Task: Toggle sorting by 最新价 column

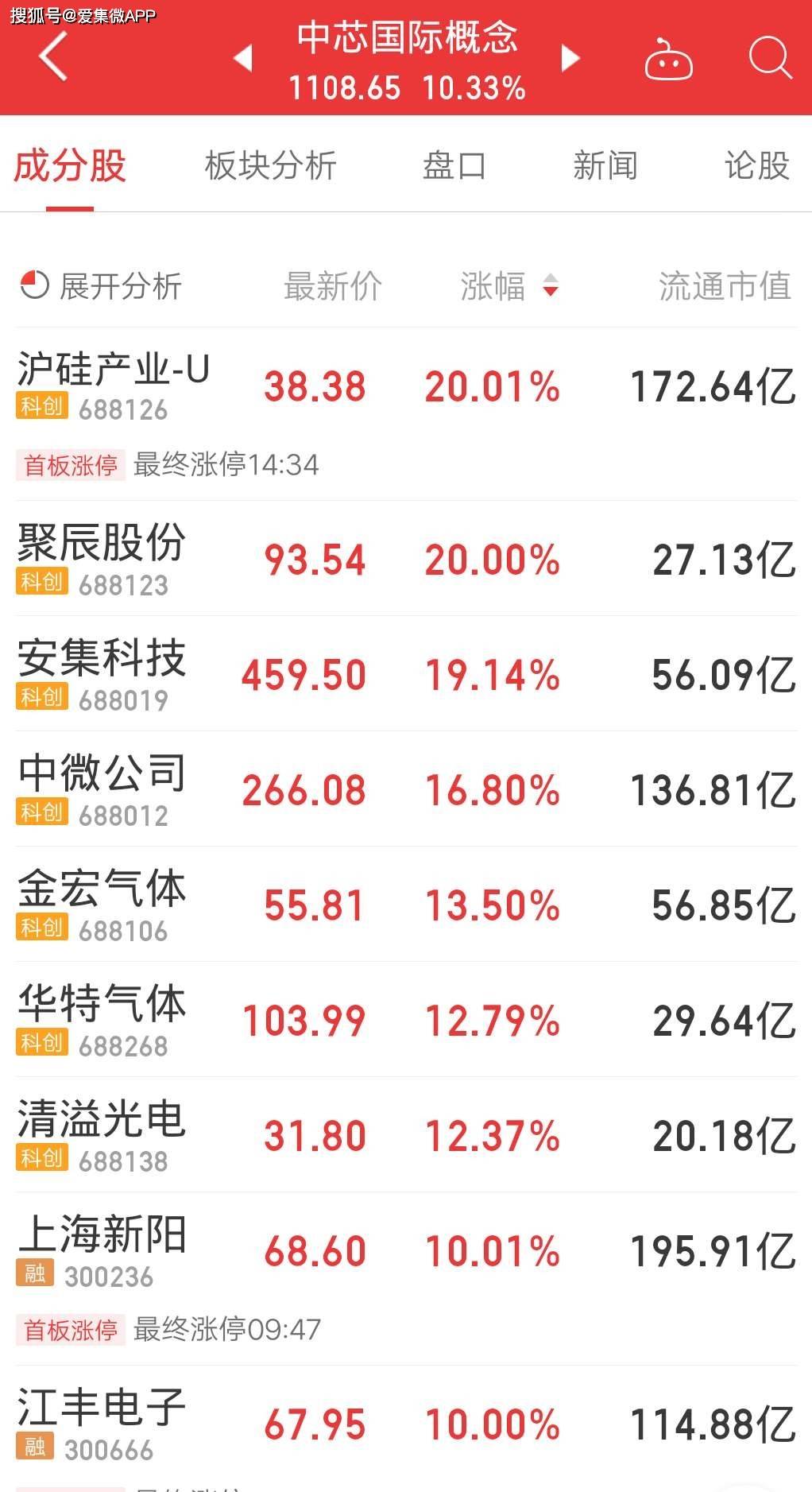Action: (x=334, y=286)
